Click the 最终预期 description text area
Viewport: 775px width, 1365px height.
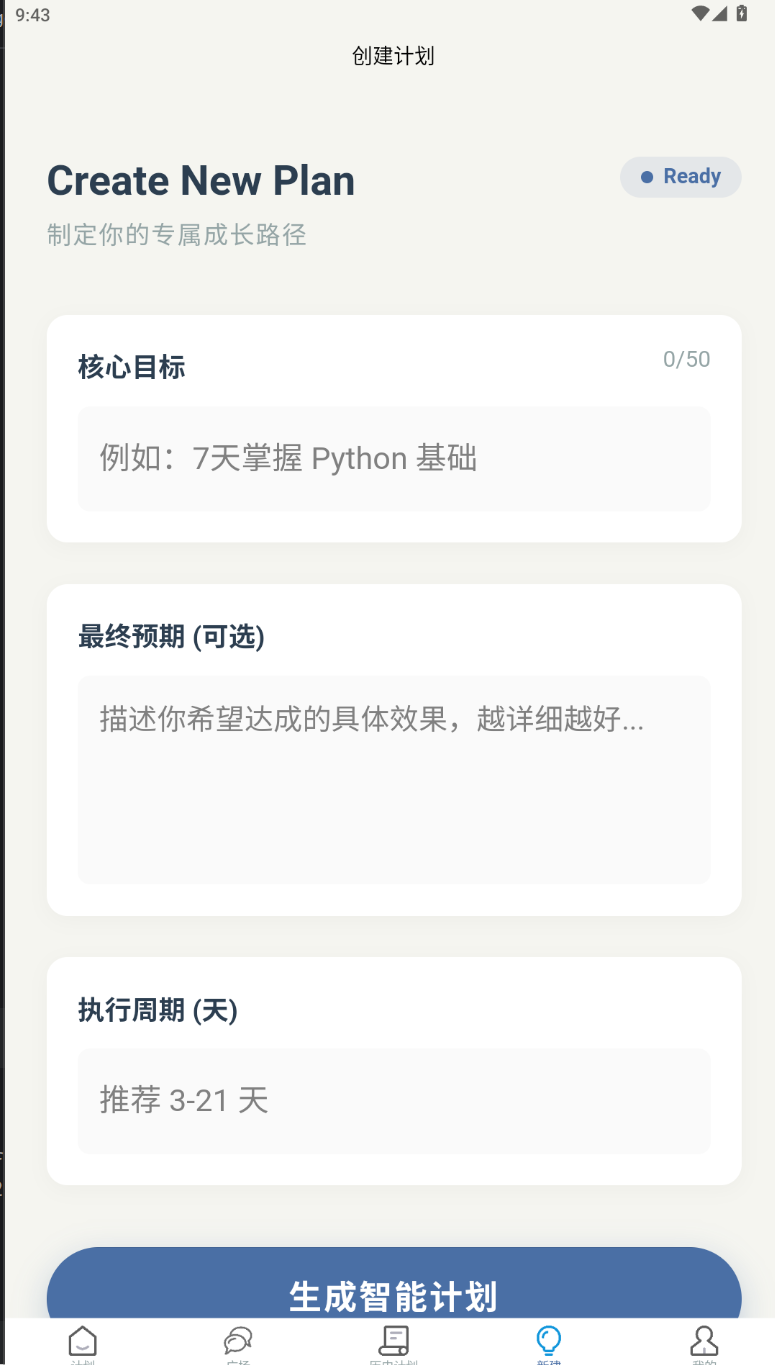pyautogui.click(x=394, y=780)
